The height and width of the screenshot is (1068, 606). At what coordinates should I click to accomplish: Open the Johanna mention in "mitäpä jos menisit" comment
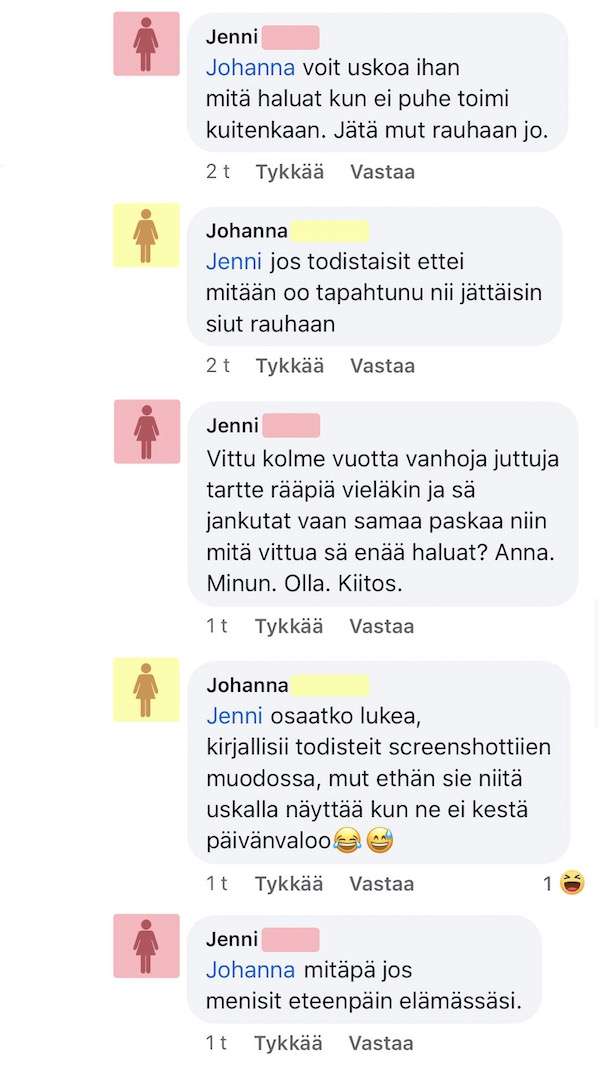pos(250,969)
